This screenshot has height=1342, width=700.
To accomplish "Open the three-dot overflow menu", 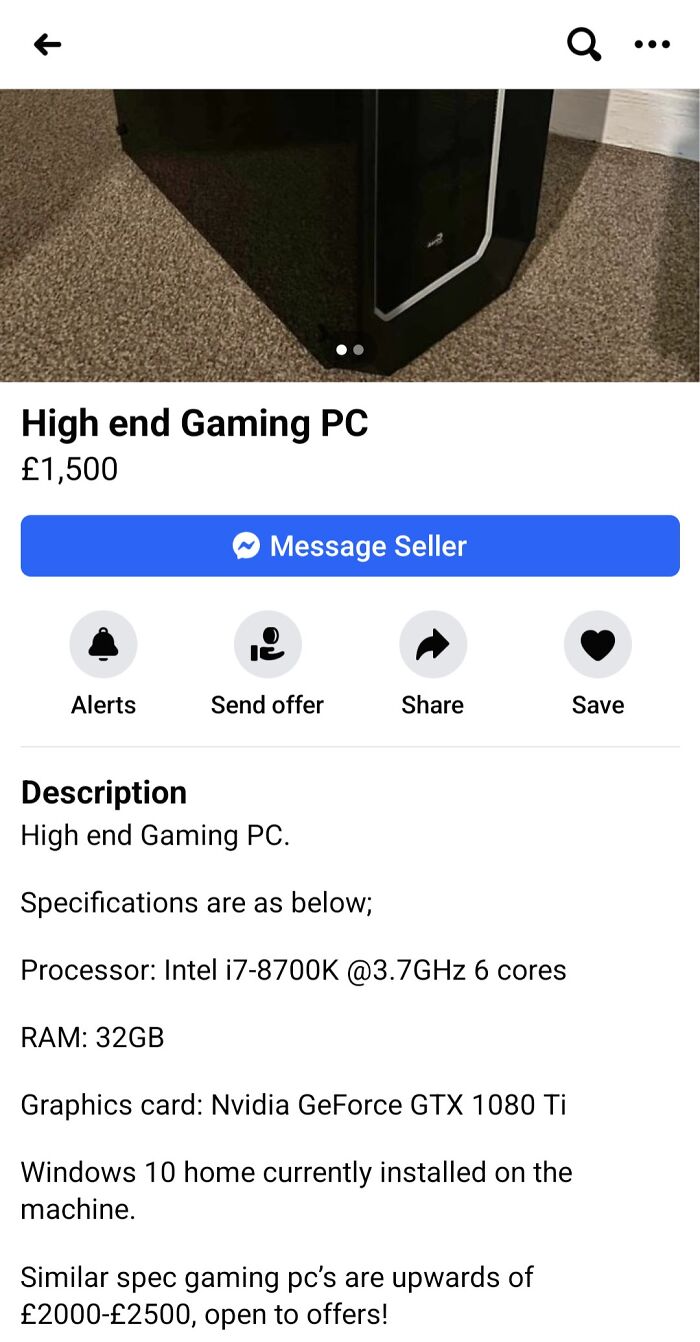I will [652, 44].
